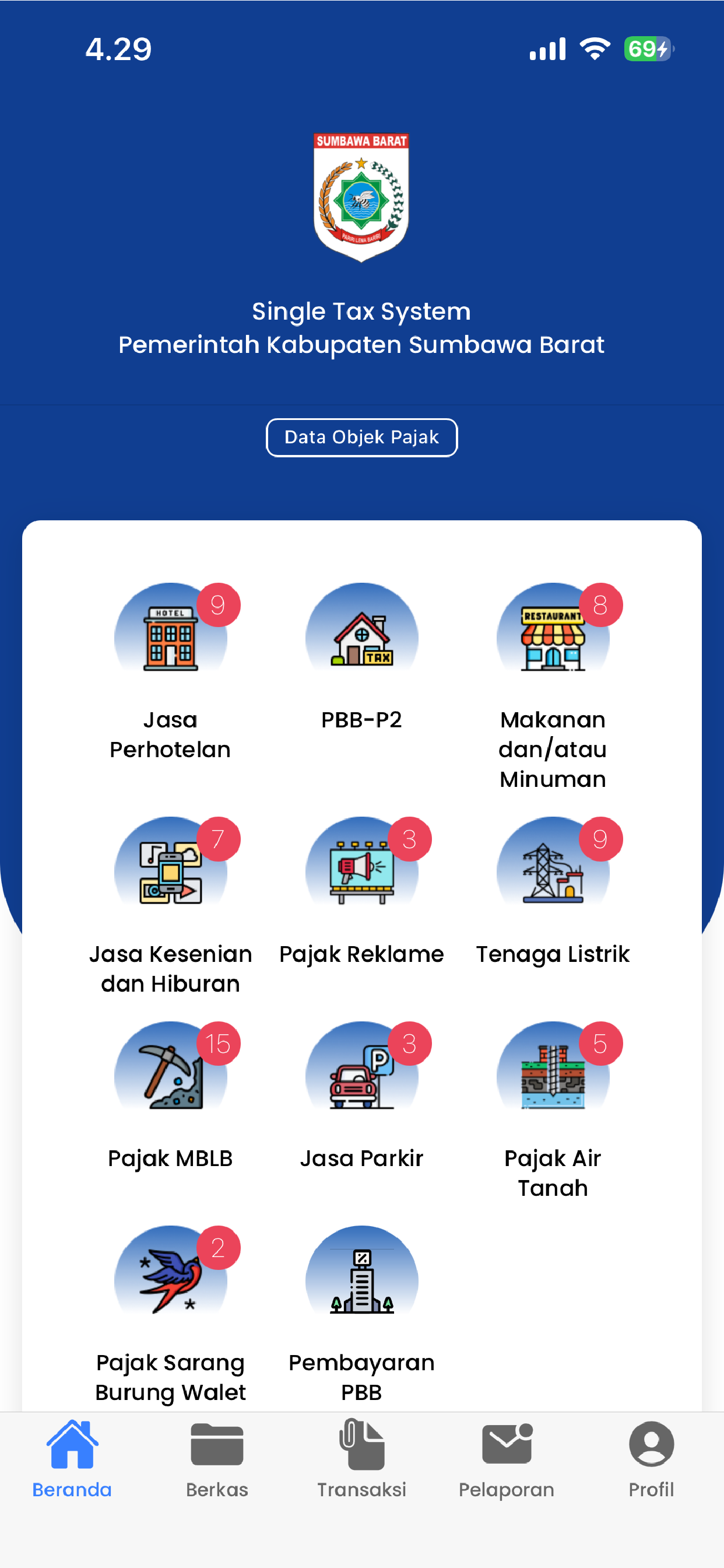Tap the Jasa Parkir tile
This screenshot has height=1568, width=724.
pyautogui.click(x=361, y=1095)
